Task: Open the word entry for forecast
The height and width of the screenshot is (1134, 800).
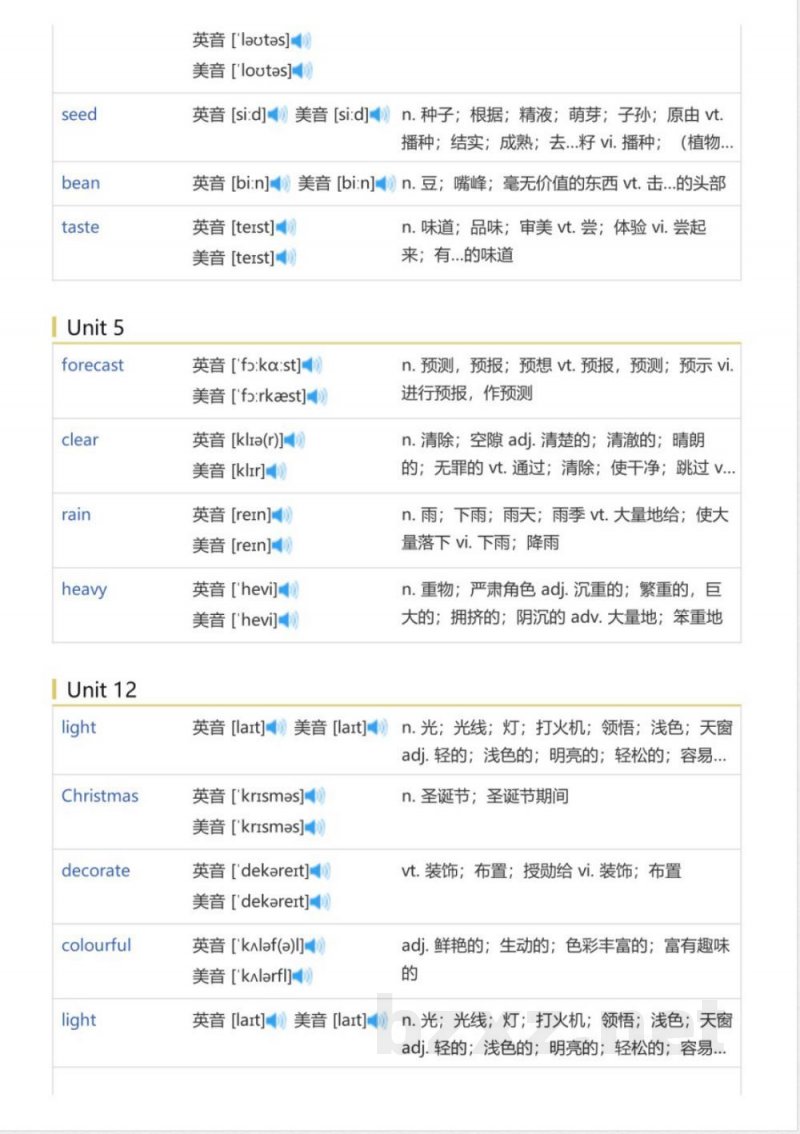Action: 92,366
